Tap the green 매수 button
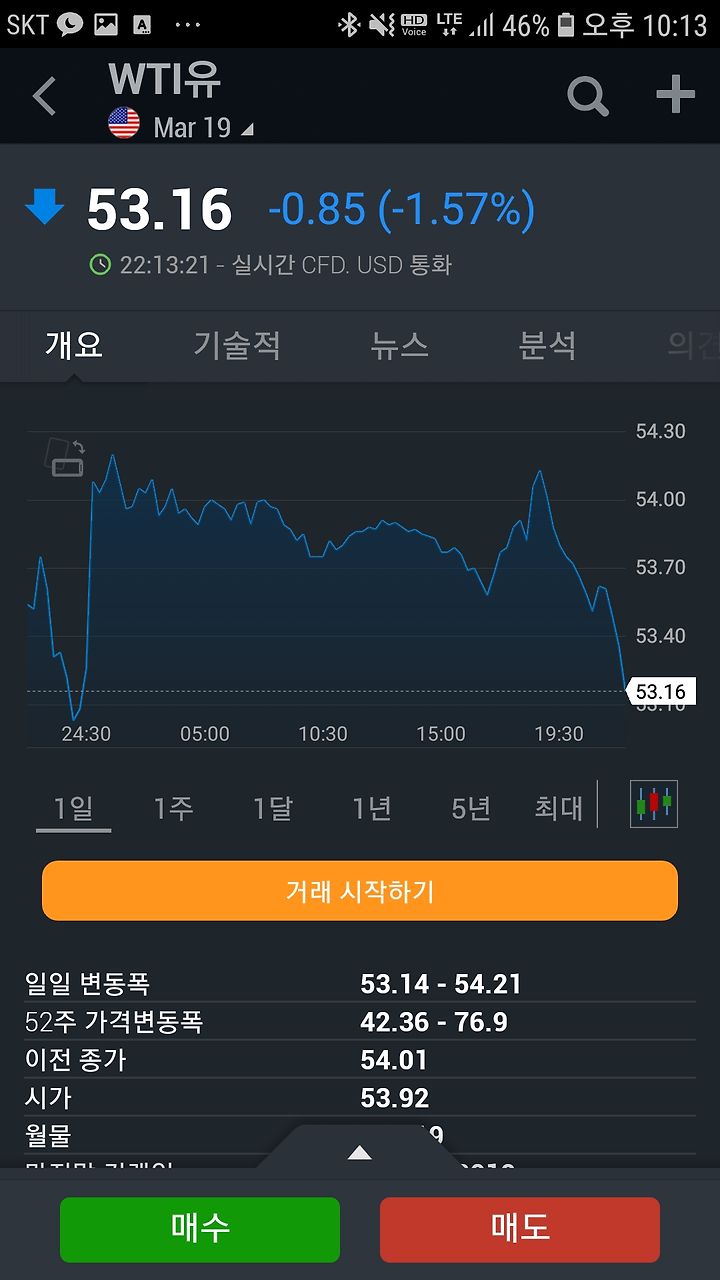 click(x=200, y=1230)
